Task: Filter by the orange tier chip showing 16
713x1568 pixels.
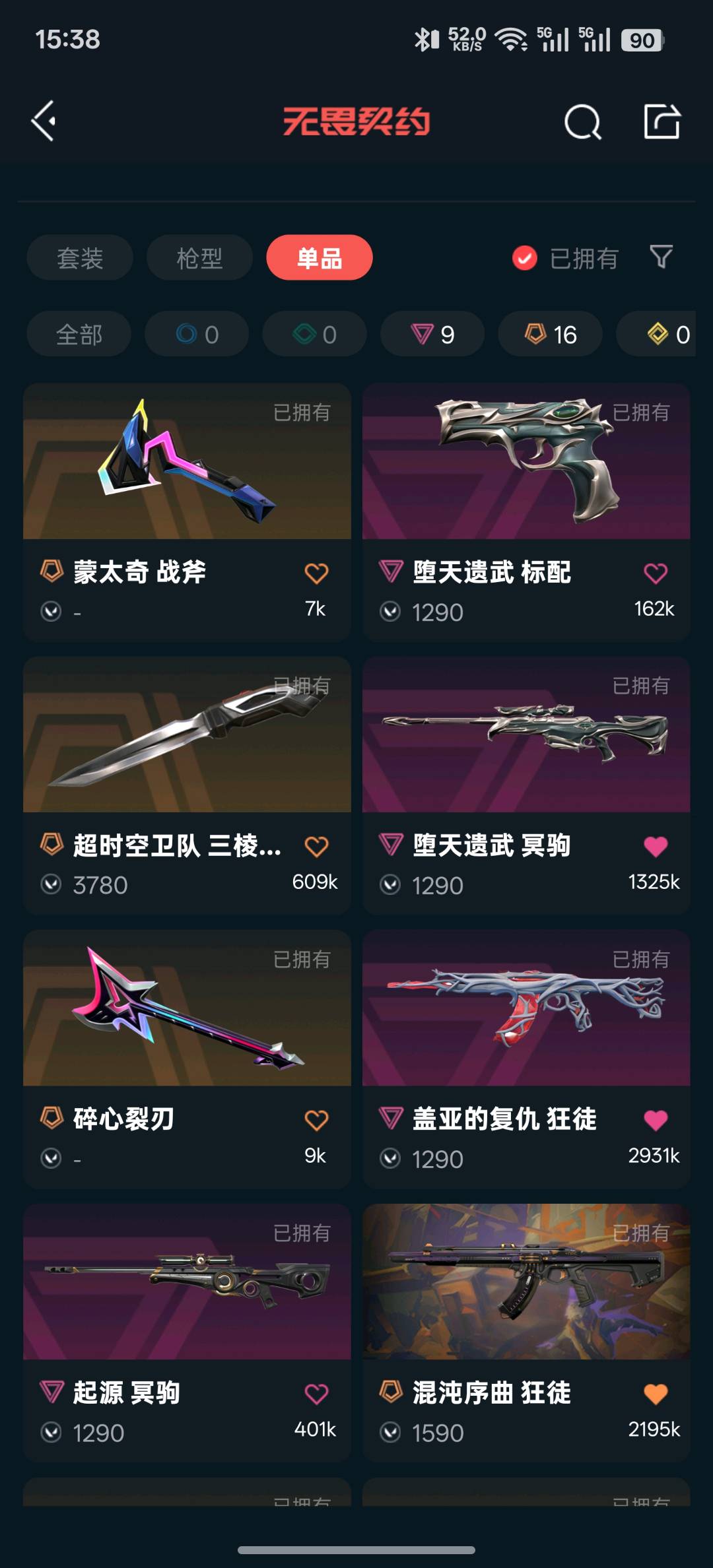Action: click(551, 335)
